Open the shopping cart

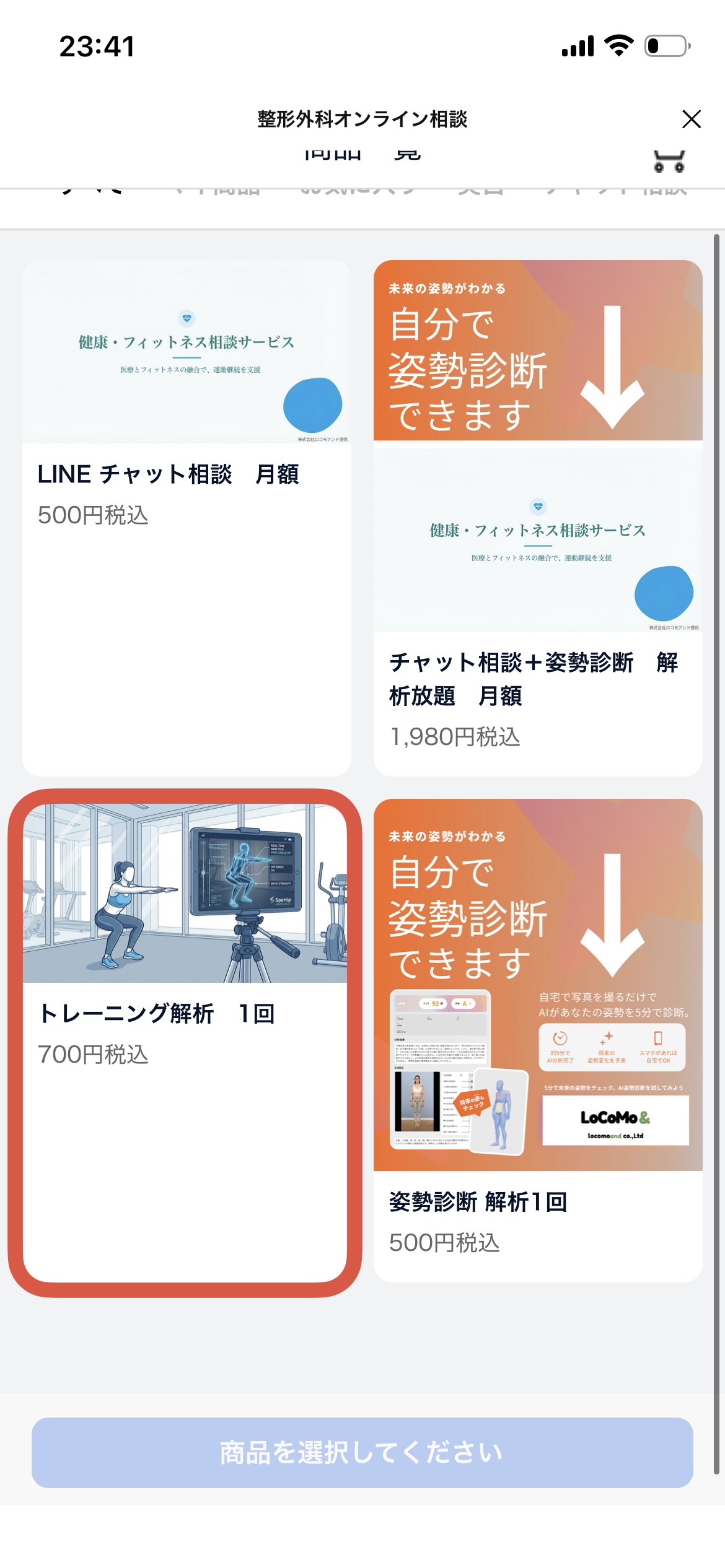pos(669,162)
